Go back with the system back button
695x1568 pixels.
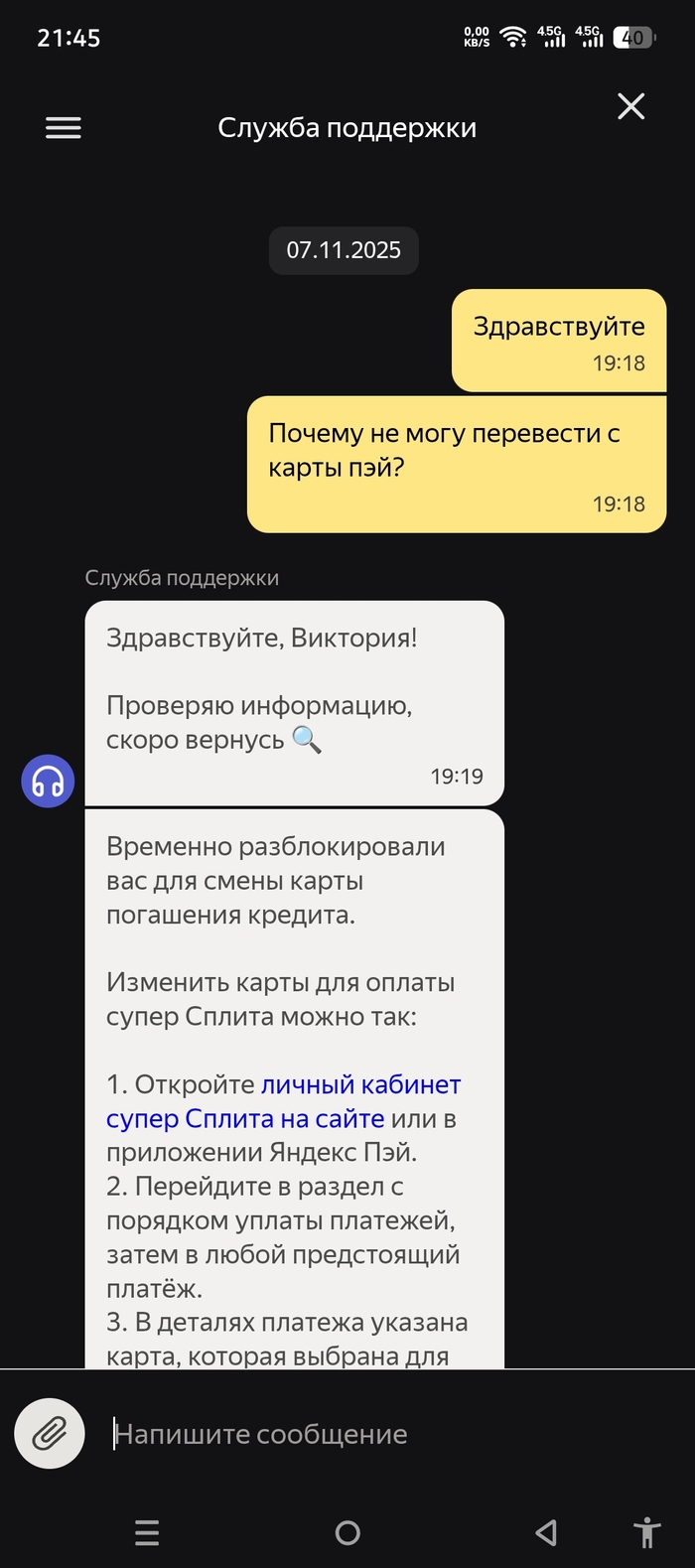(546, 1532)
